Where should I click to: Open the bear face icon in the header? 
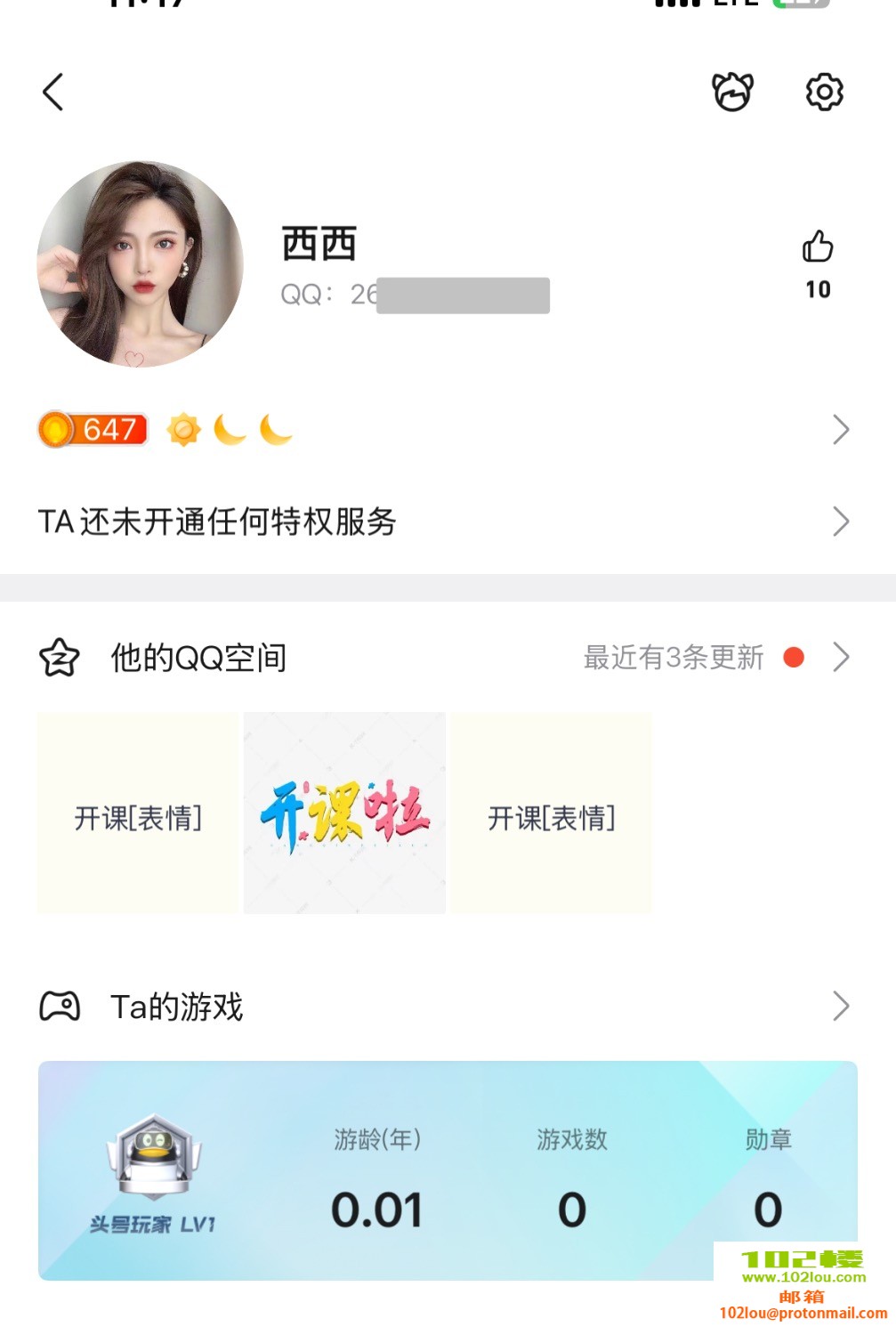click(732, 92)
